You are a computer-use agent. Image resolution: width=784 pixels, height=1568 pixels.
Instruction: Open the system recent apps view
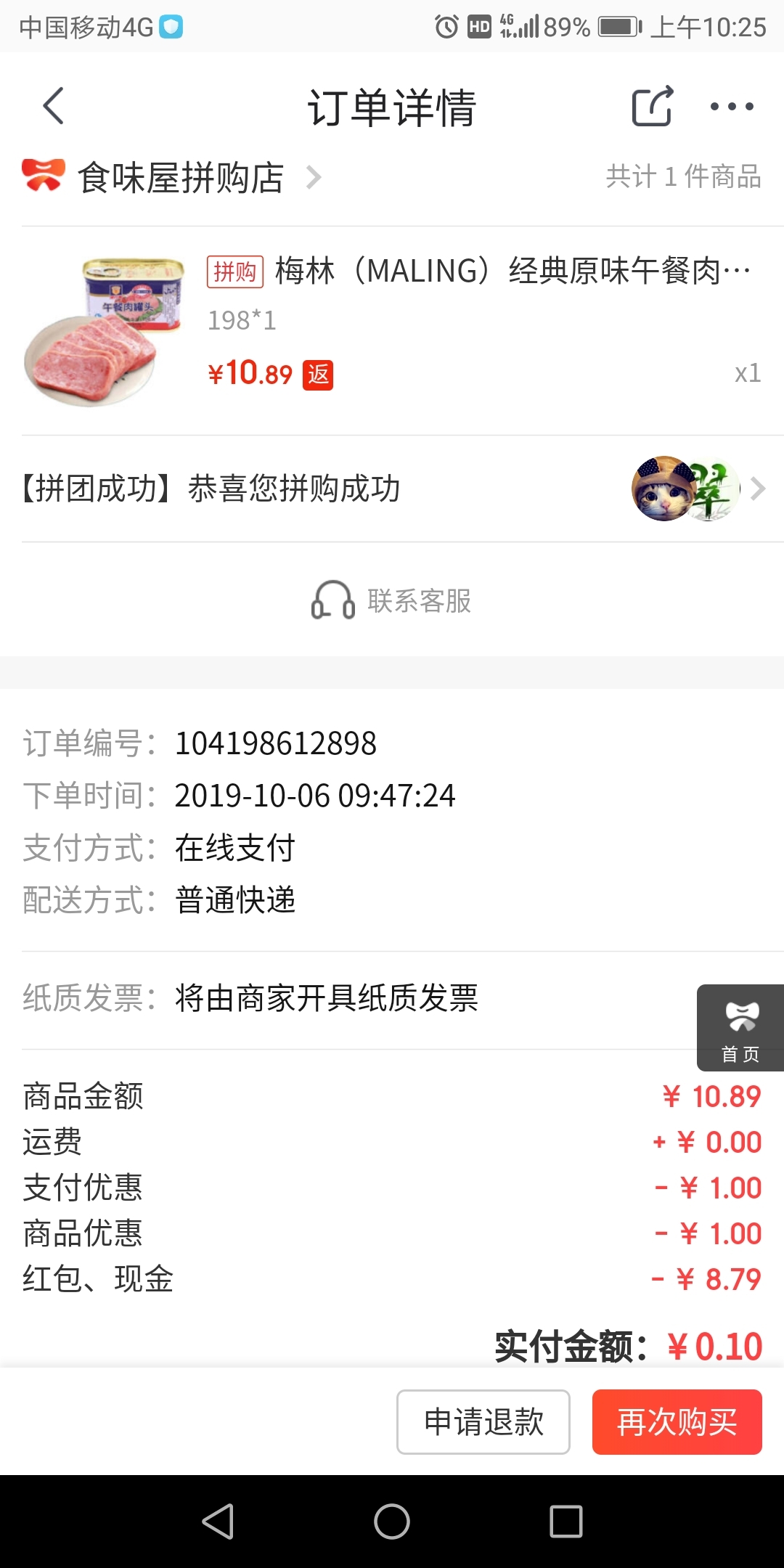[x=566, y=1521]
